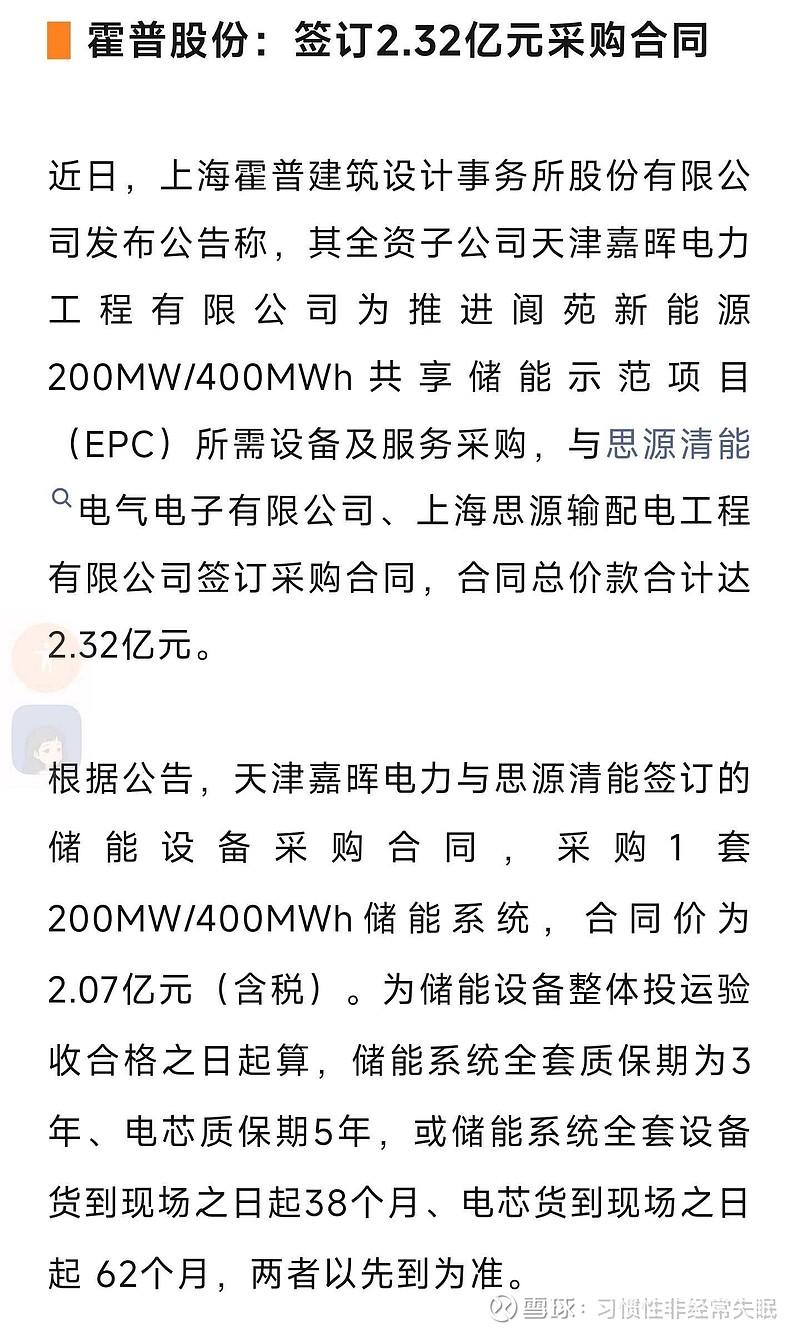Viewport: 800px width, 1333px height.
Task: Open the floating avatar assistant bubble
Action: coord(46,739)
